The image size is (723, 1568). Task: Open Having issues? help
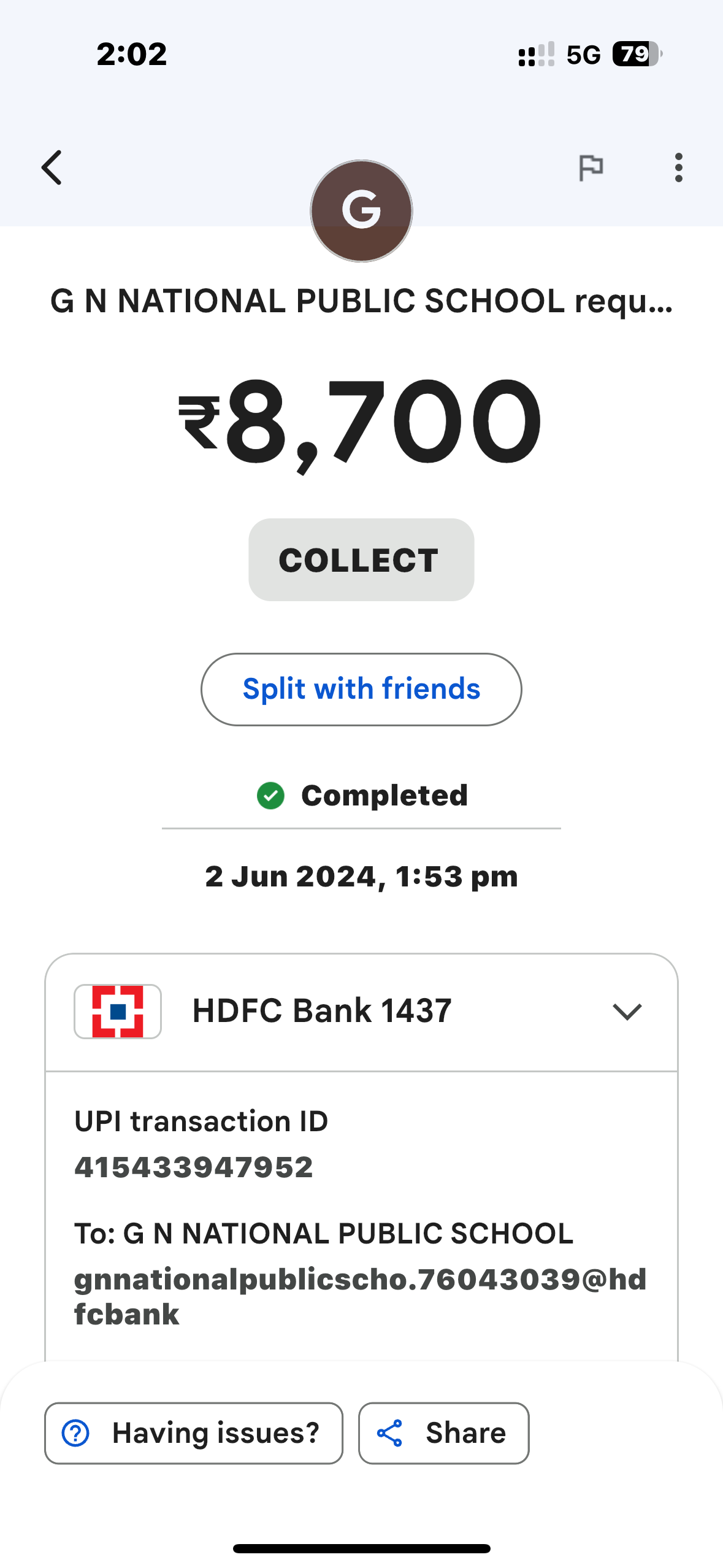pyautogui.click(x=194, y=1433)
